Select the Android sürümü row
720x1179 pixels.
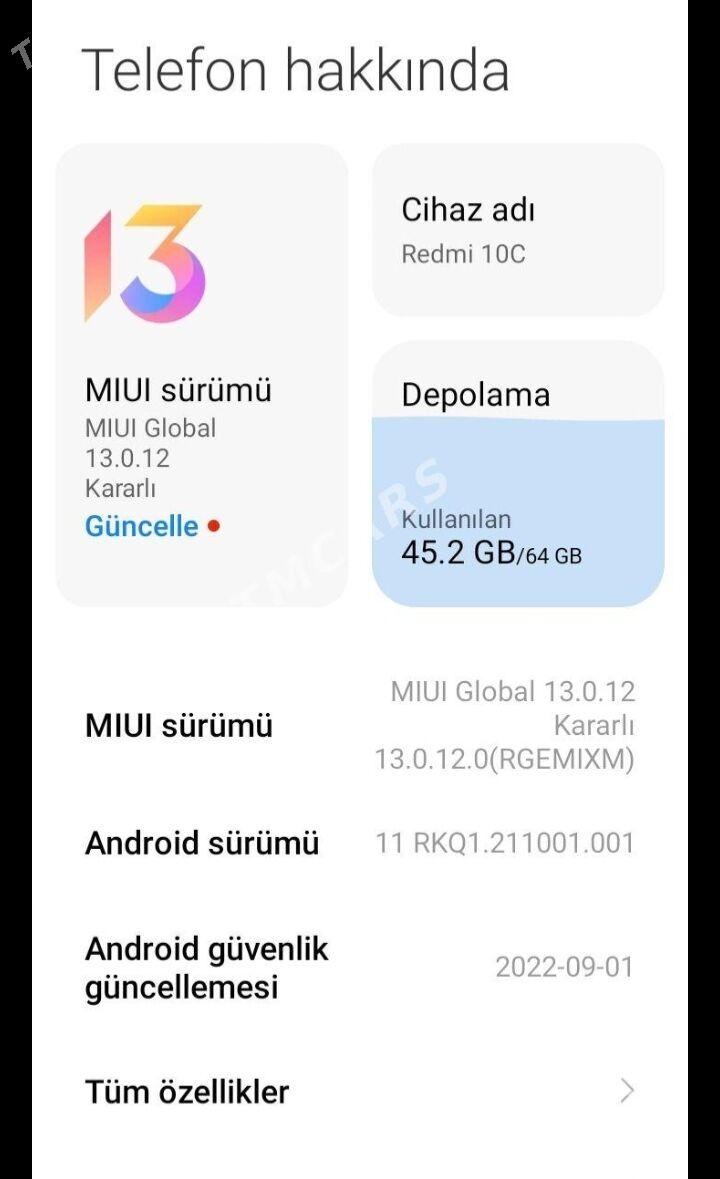360,843
